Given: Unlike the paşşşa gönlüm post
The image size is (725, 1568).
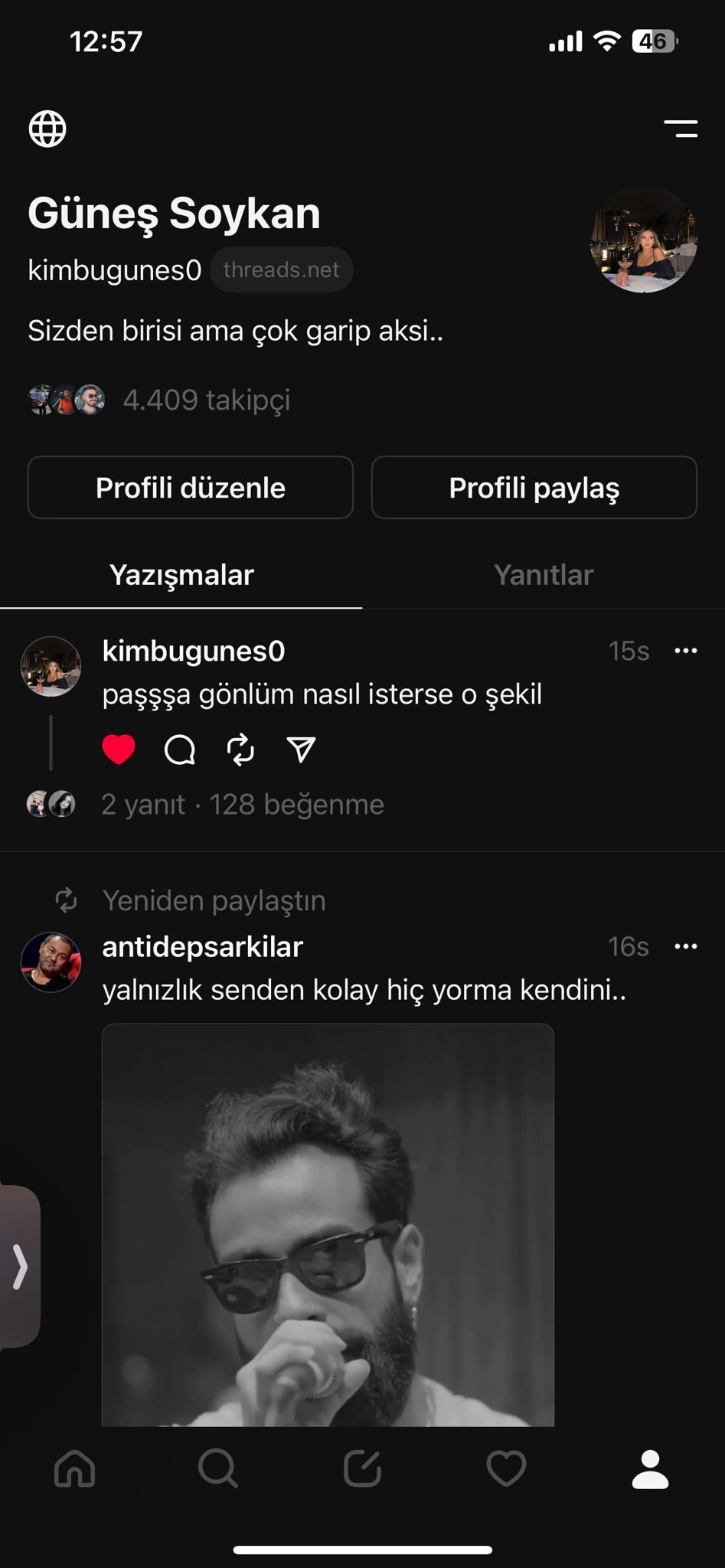Looking at the screenshot, I should pos(119,750).
